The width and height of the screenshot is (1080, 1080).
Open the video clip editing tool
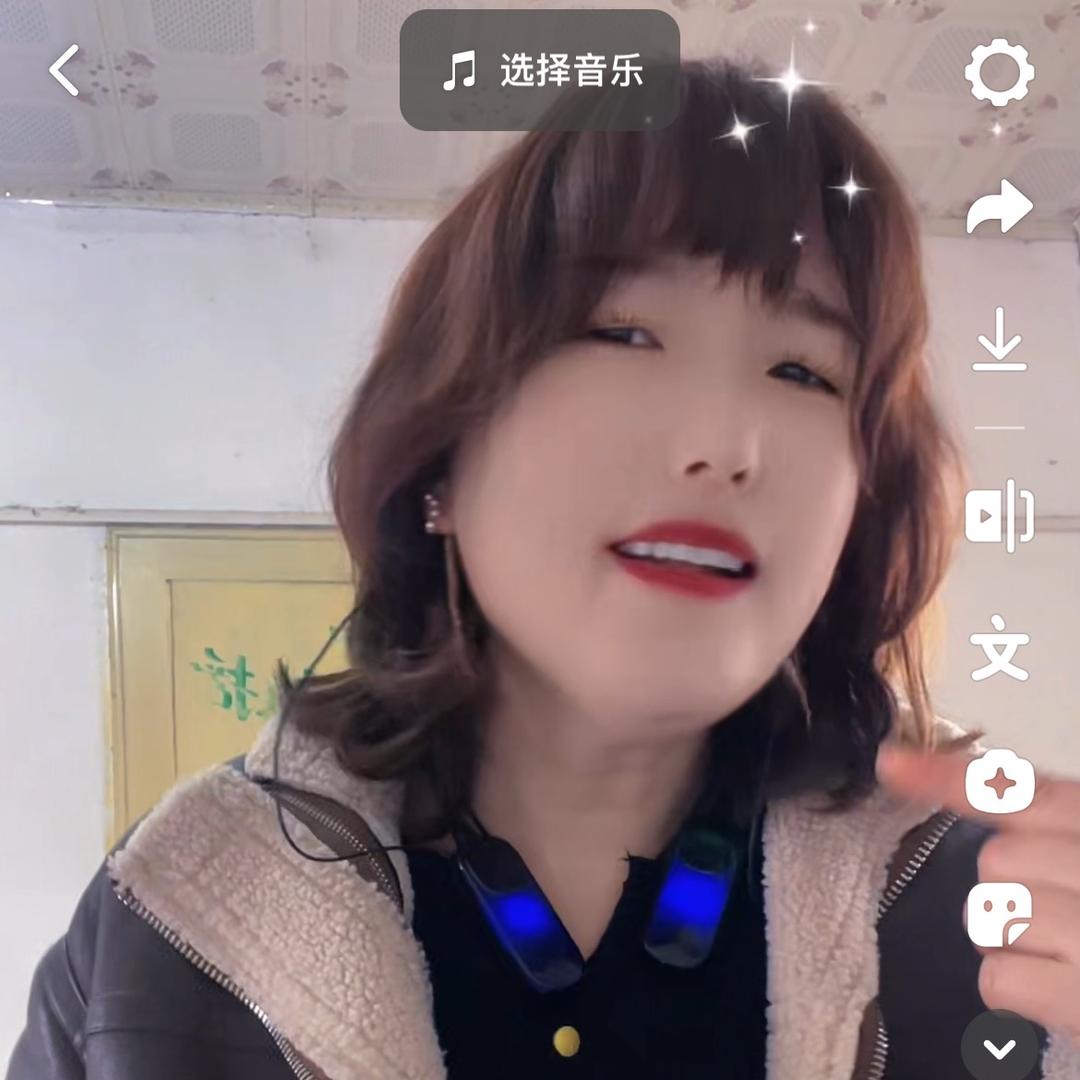click(999, 516)
